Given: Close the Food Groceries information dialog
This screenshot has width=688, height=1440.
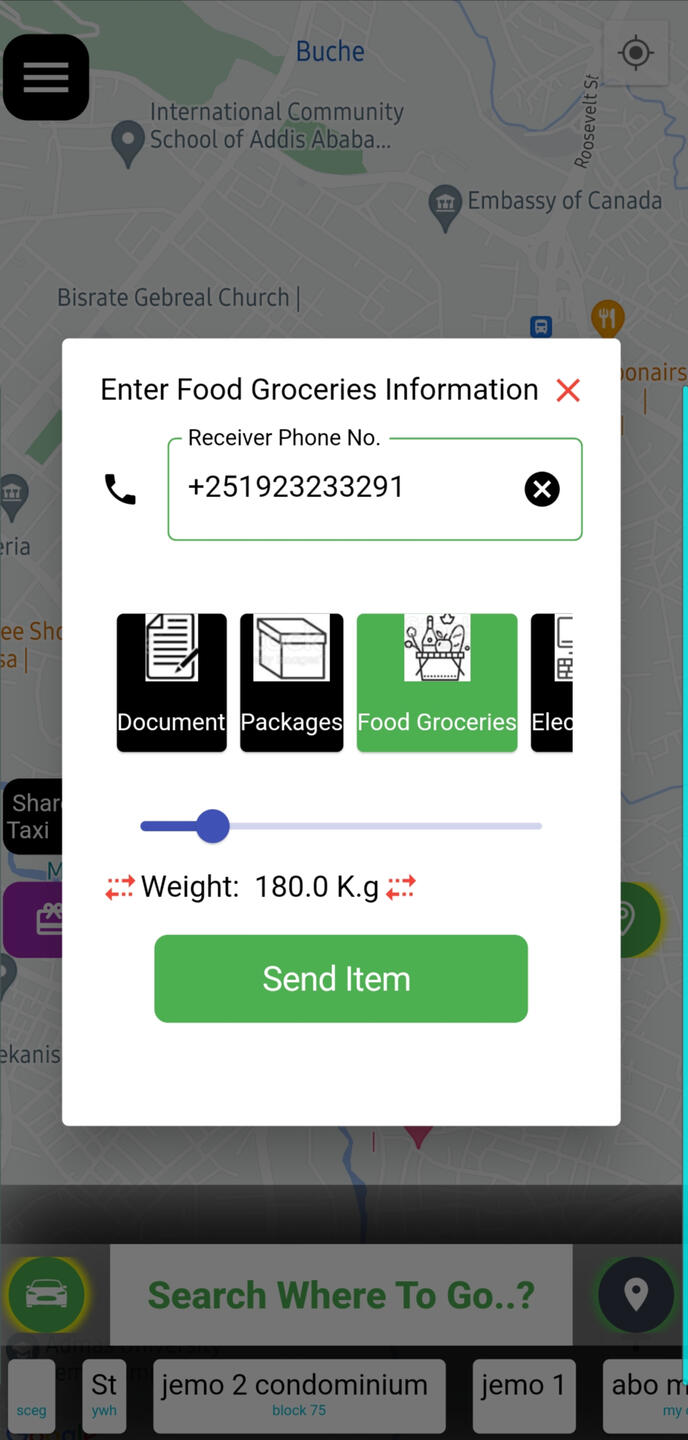Looking at the screenshot, I should click(x=568, y=390).
